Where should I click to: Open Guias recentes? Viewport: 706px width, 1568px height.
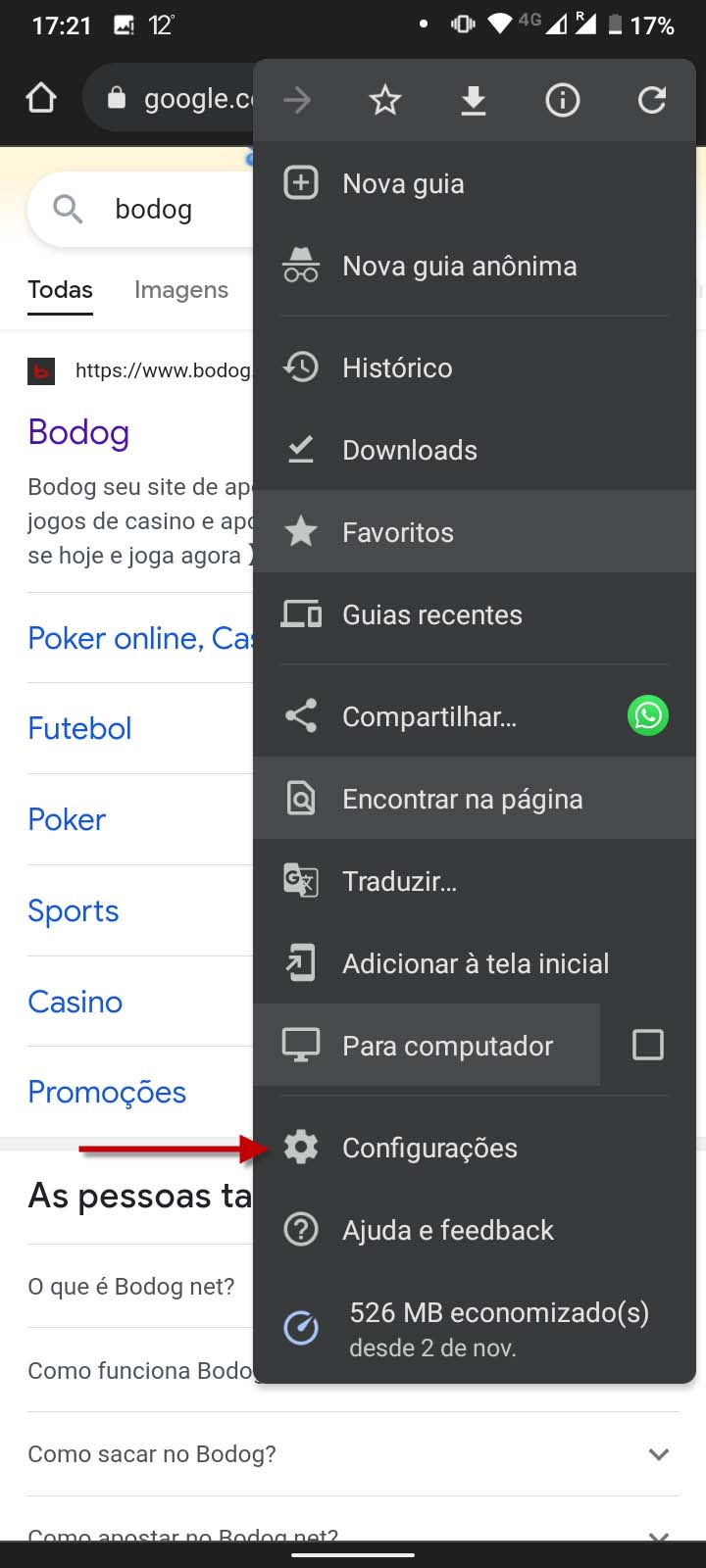click(x=475, y=614)
